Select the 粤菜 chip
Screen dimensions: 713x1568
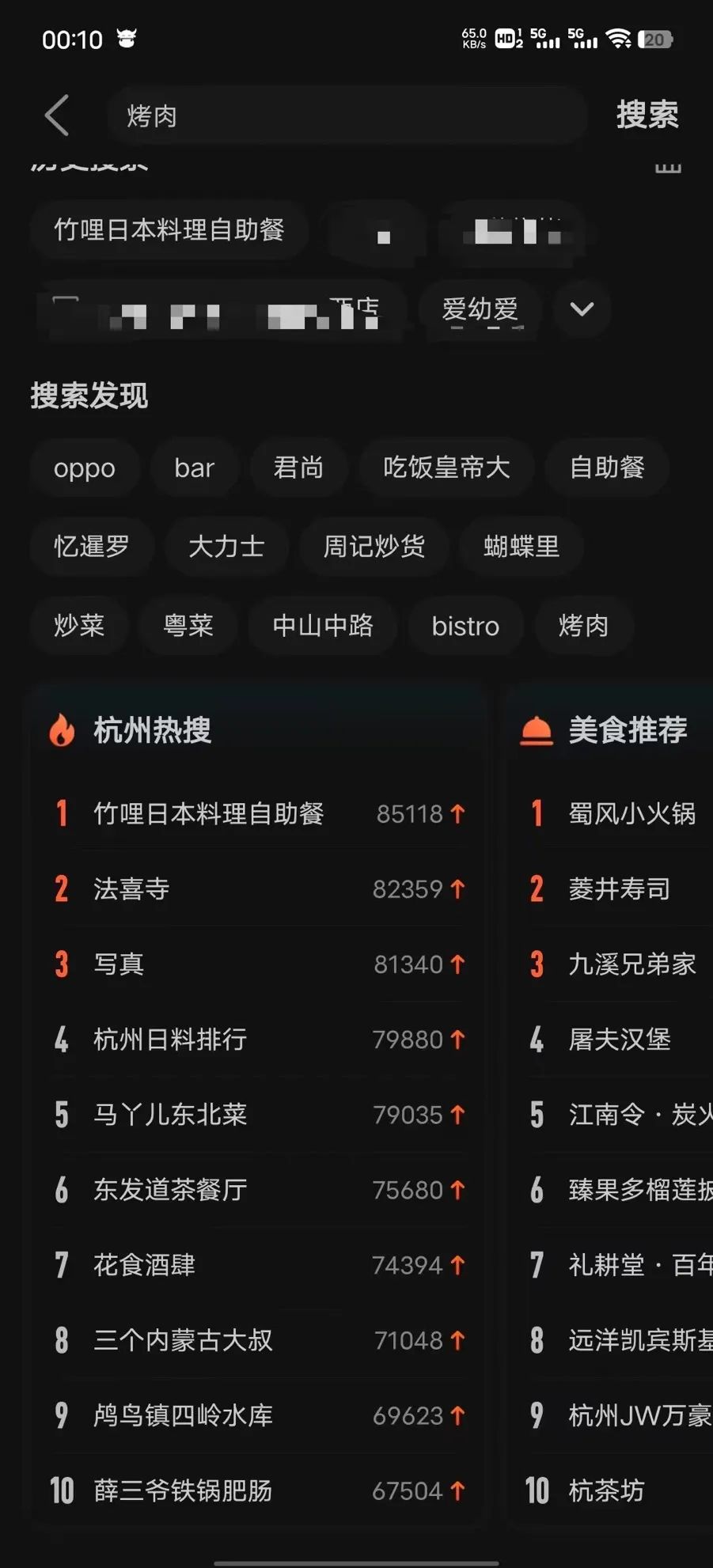tap(188, 626)
